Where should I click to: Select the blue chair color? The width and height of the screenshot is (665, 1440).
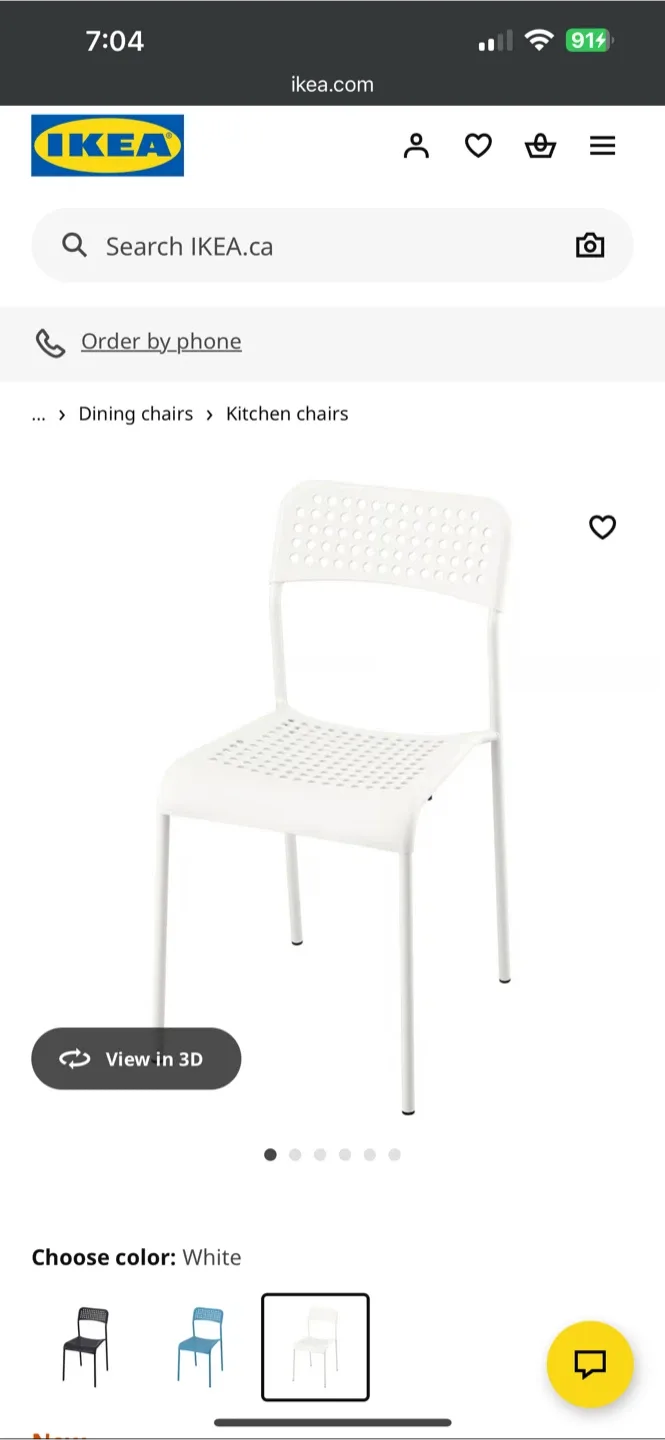(x=200, y=1346)
